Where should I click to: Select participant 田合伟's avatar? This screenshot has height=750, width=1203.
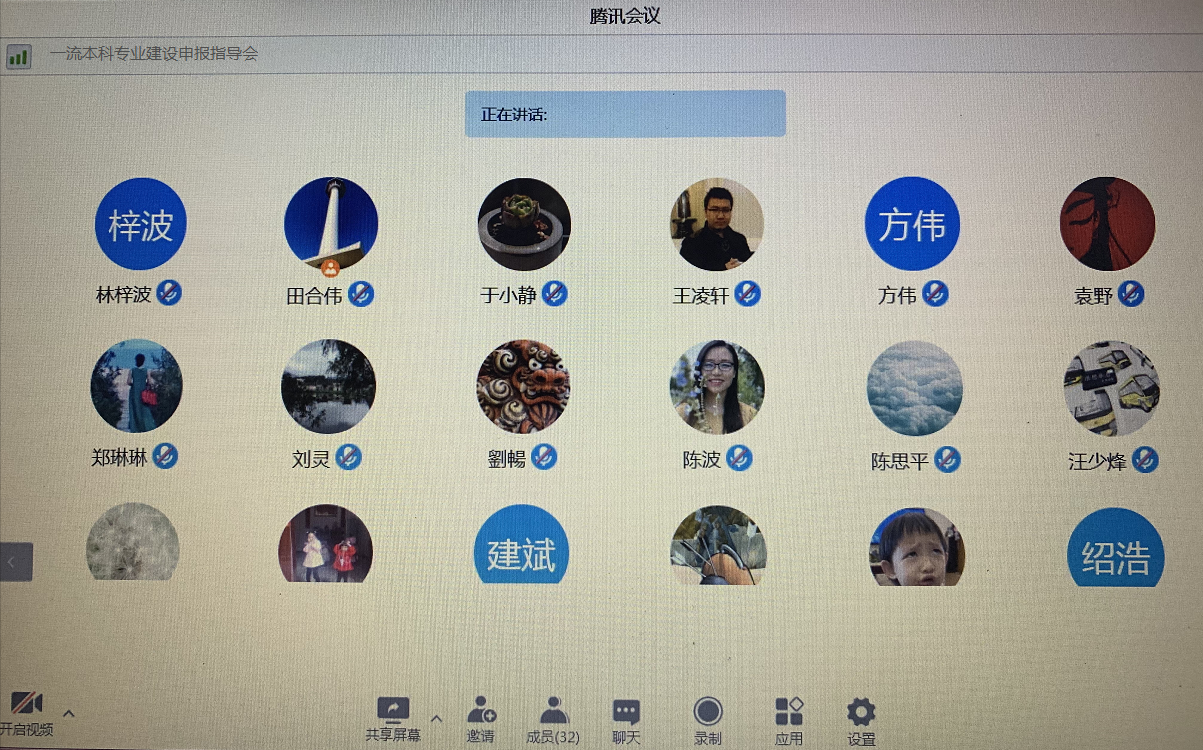pos(331,225)
